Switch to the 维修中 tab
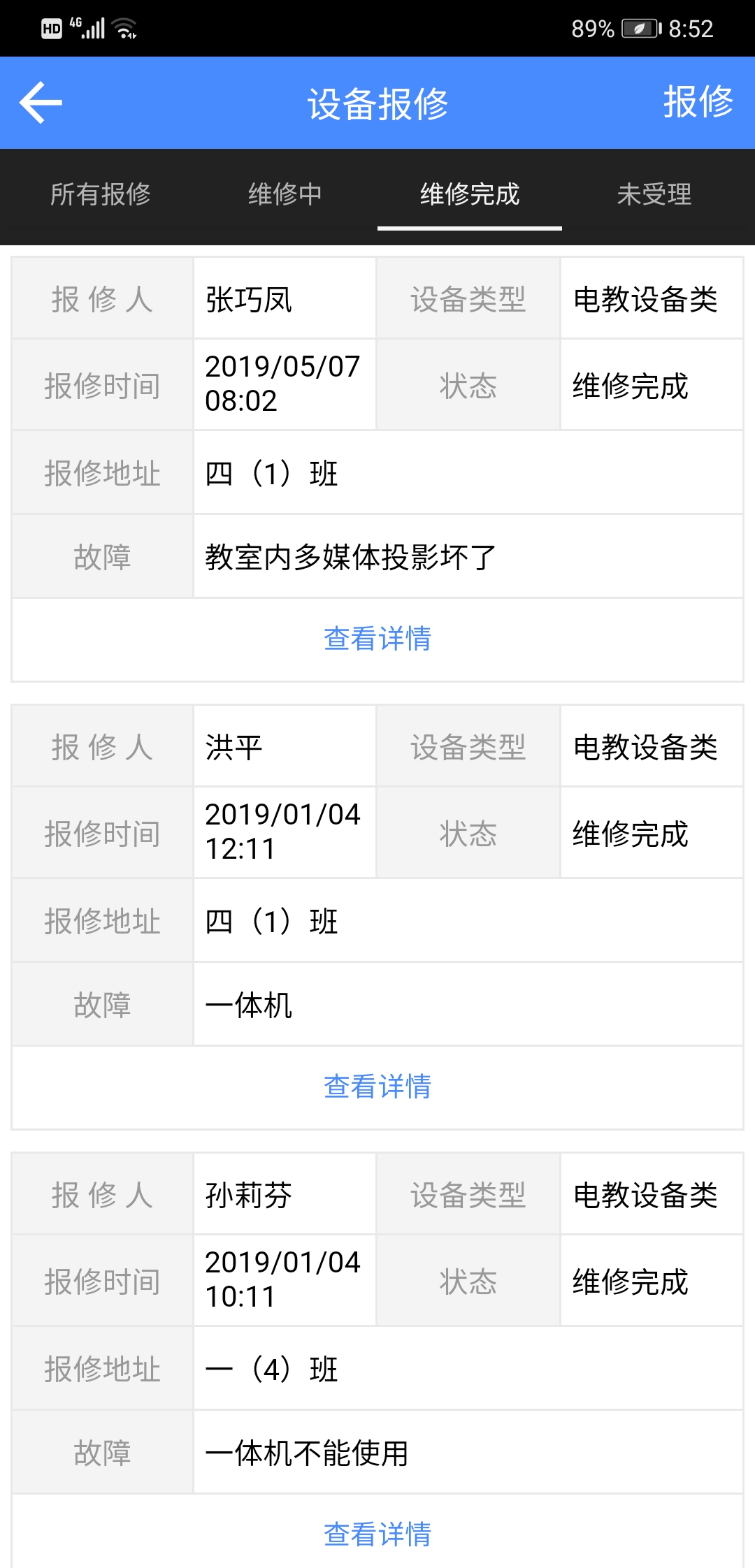This screenshot has width=755, height=1568. tap(285, 194)
